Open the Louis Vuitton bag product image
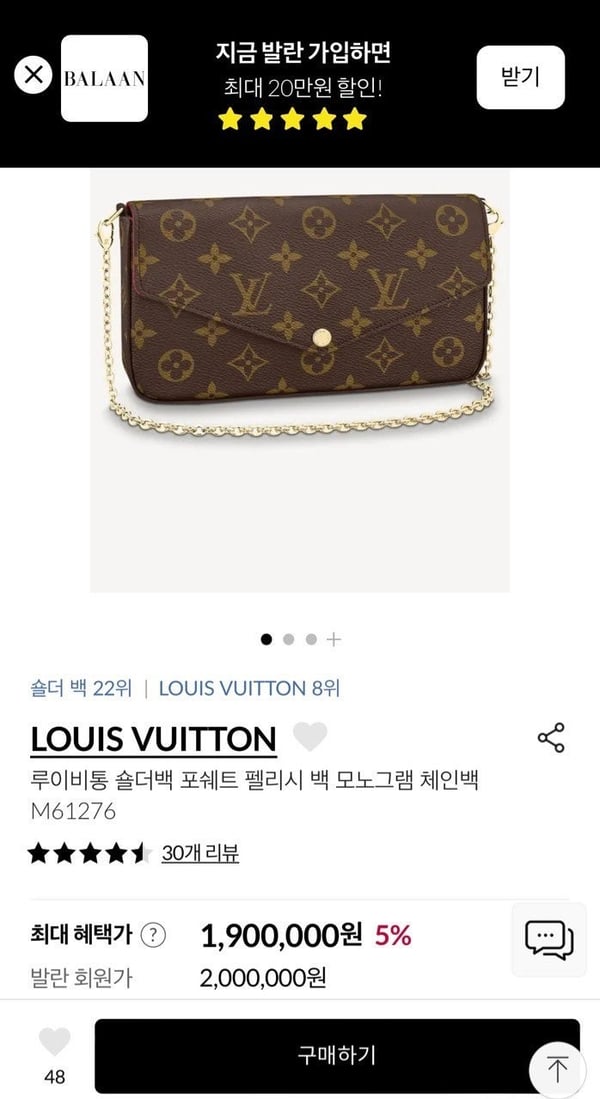 pos(300,380)
